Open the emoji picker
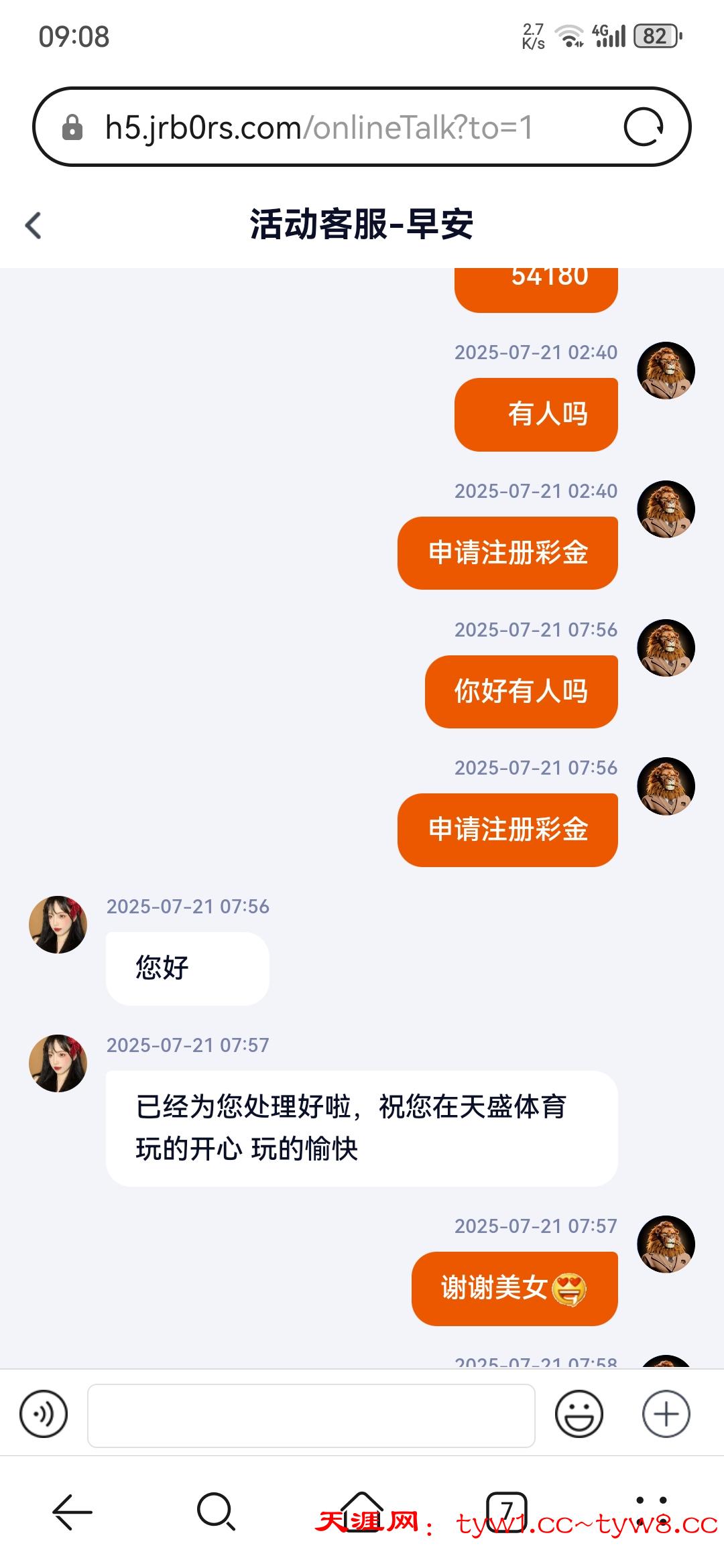The width and height of the screenshot is (724, 1568). (x=579, y=1414)
